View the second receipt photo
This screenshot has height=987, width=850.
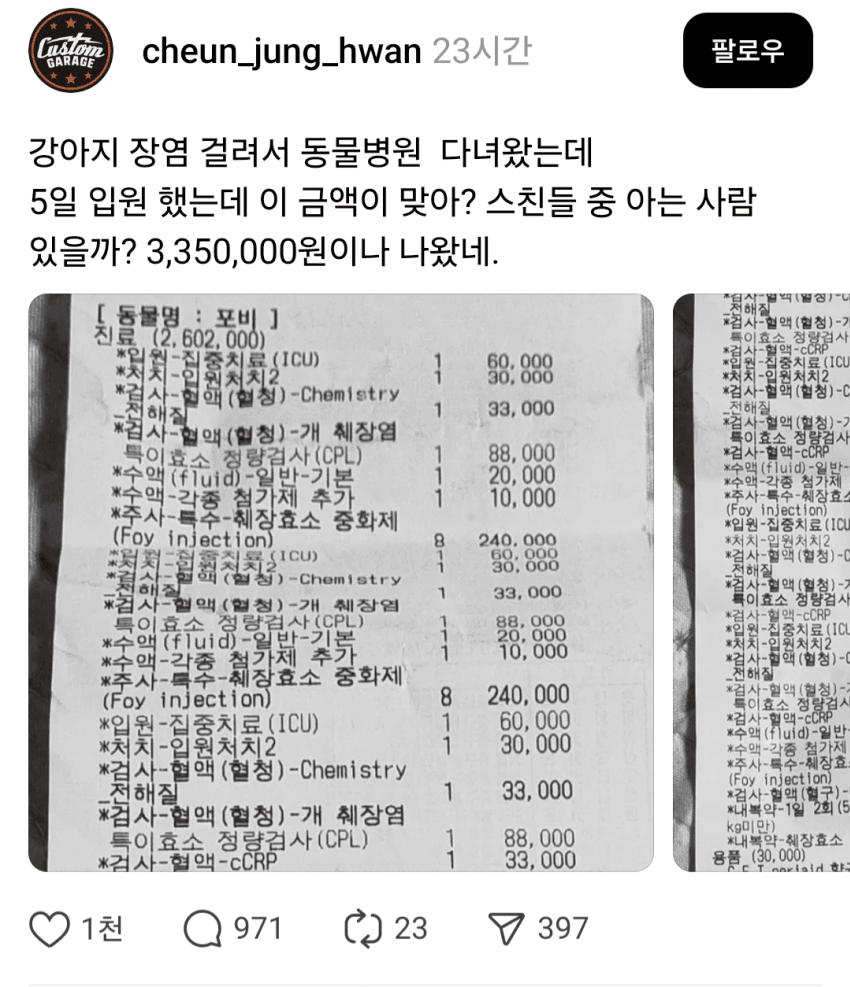[761, 582]
